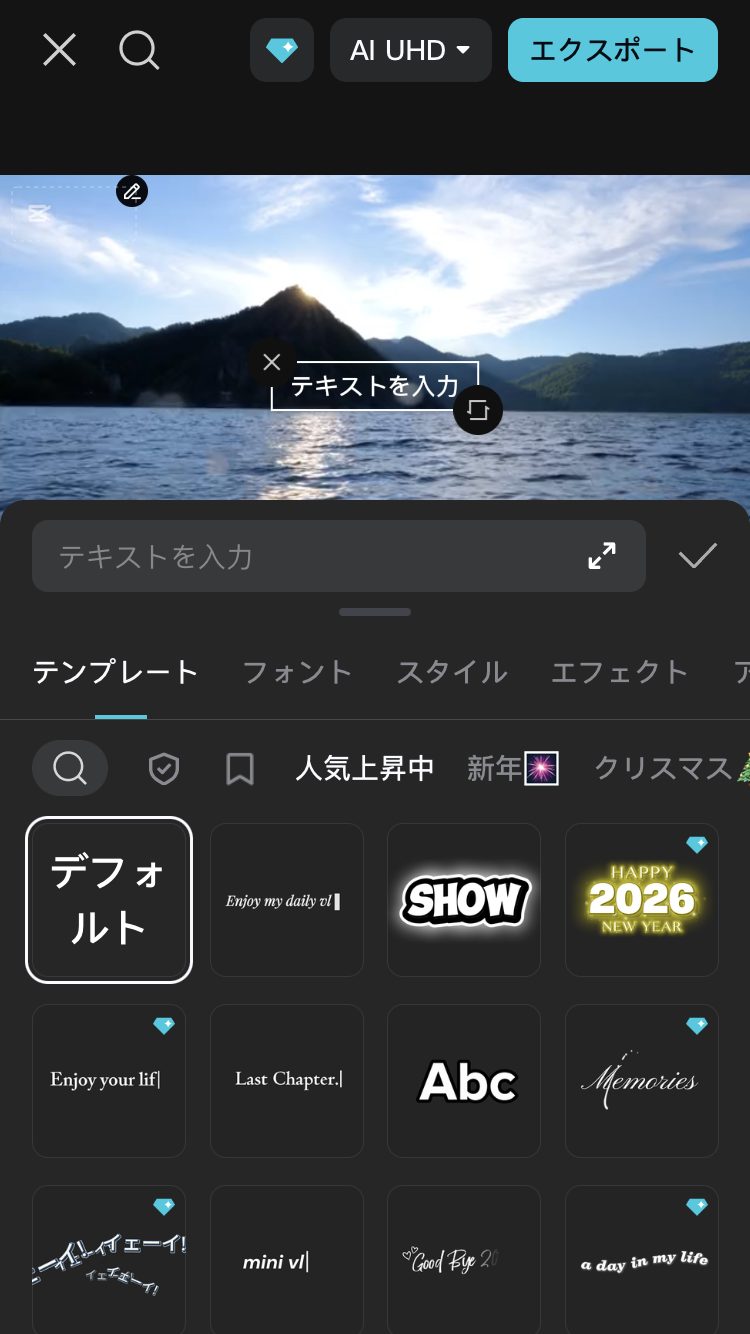The image size is (750, 1334).
Task: Open the AI UHD resolution dropdown
Action: tap(410, 50)
